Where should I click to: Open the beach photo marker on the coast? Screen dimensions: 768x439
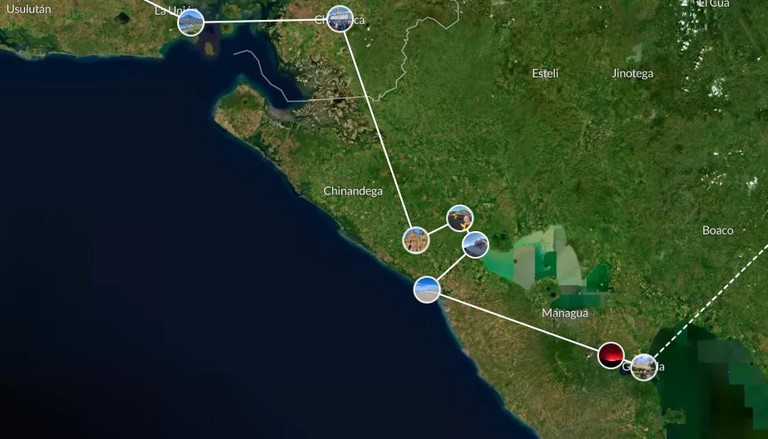pyautogui.click(x=427, y=290)
